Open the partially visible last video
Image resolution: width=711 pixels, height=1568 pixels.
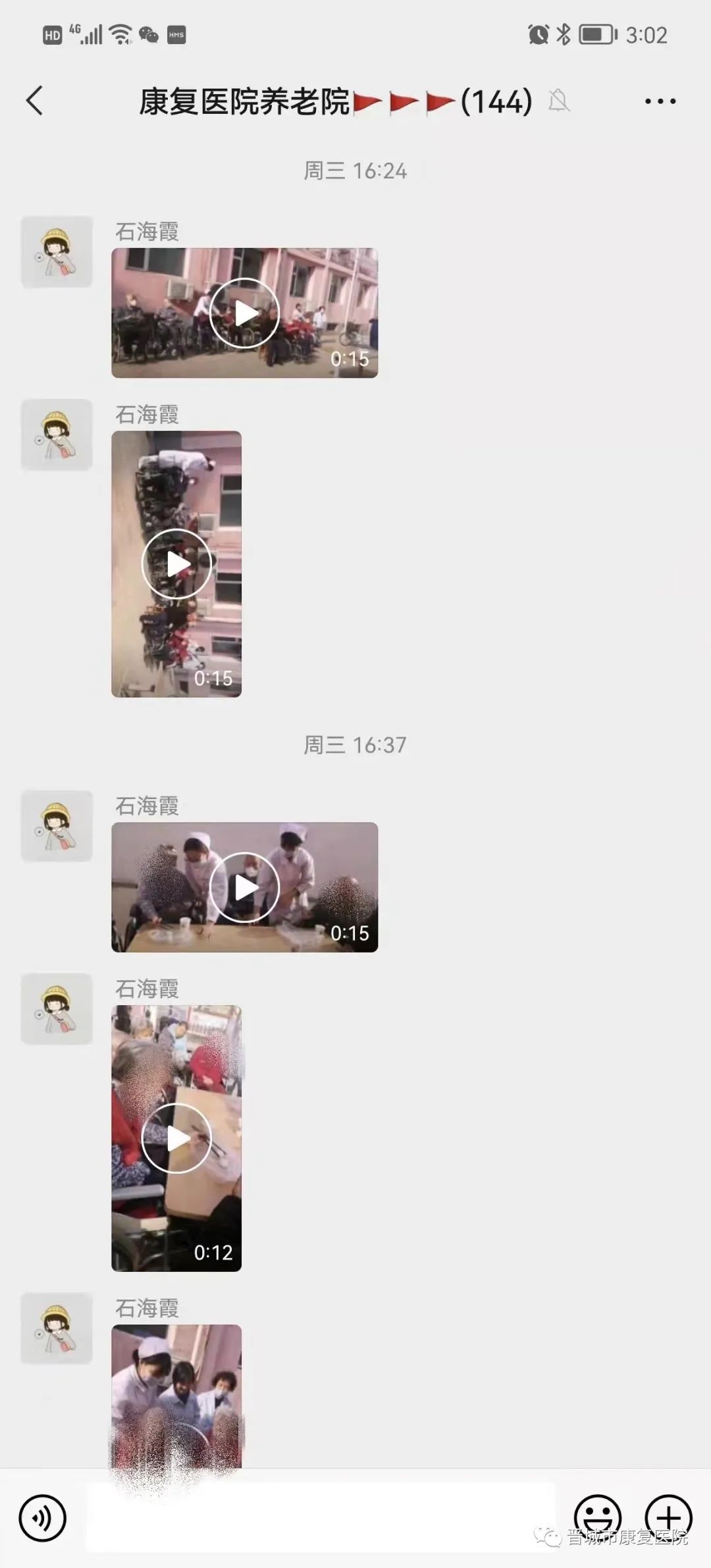pyautogui.click(x=176, y=1402)
